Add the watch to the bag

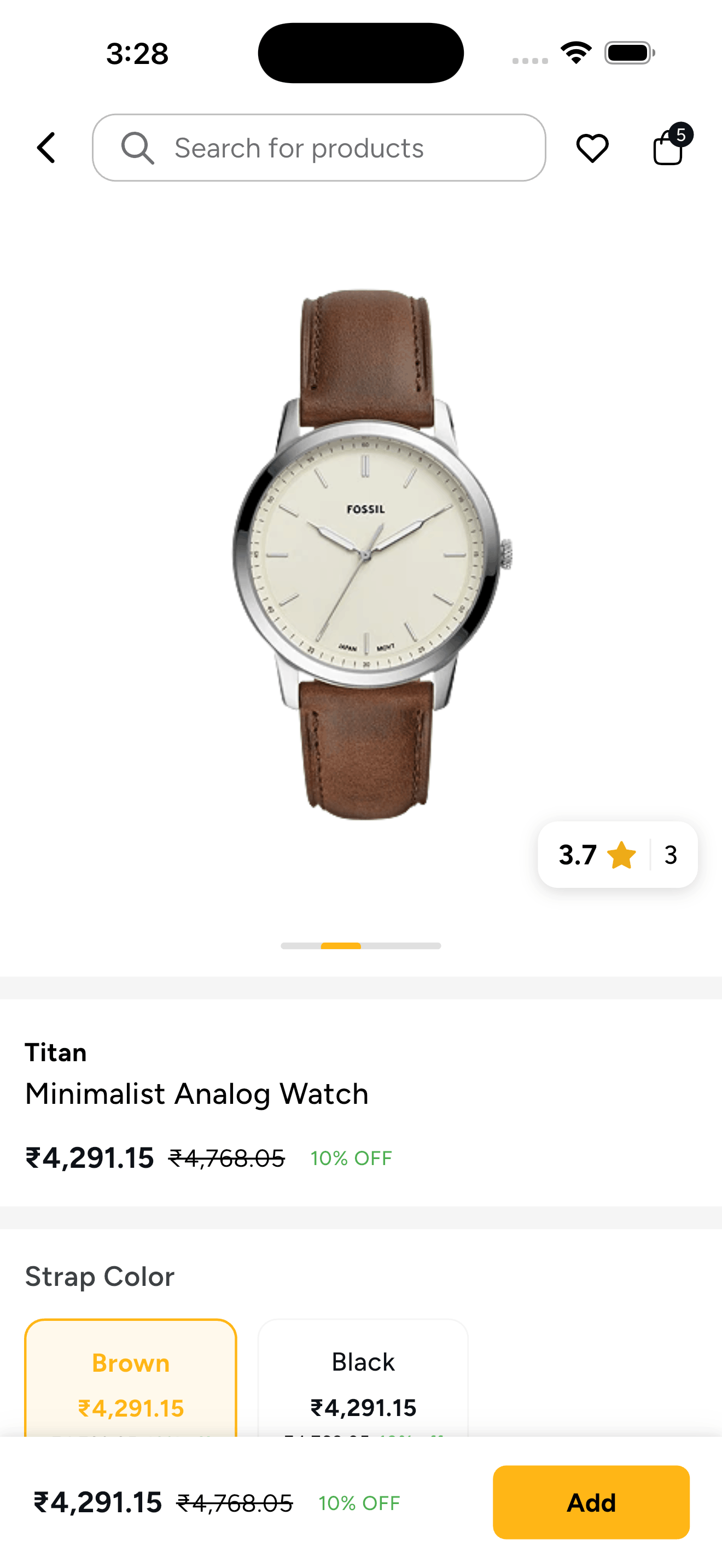click(591, 1502)
